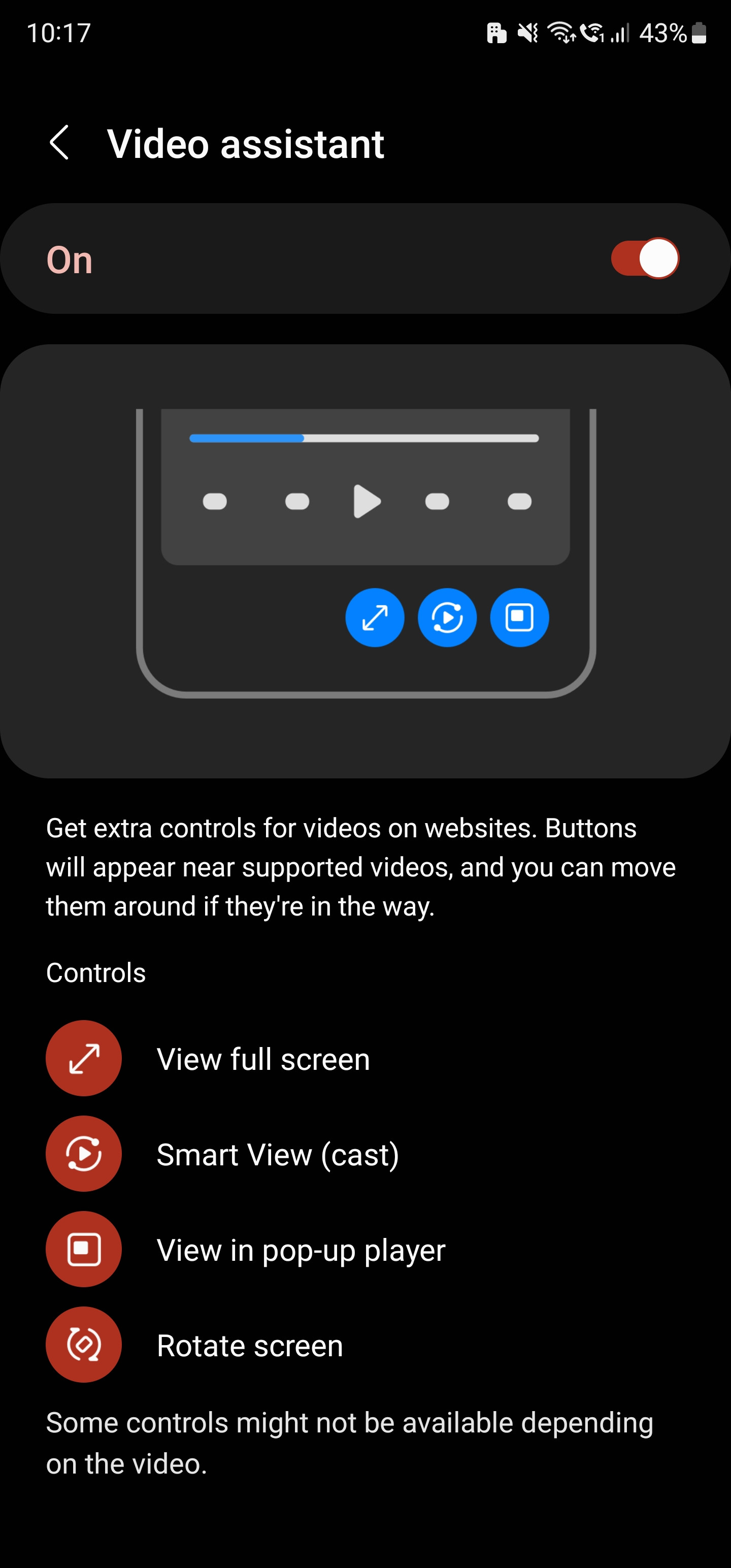Go back from Video assistant
The height and width of the screenshot is (1568, 731).
pos(59,143)
